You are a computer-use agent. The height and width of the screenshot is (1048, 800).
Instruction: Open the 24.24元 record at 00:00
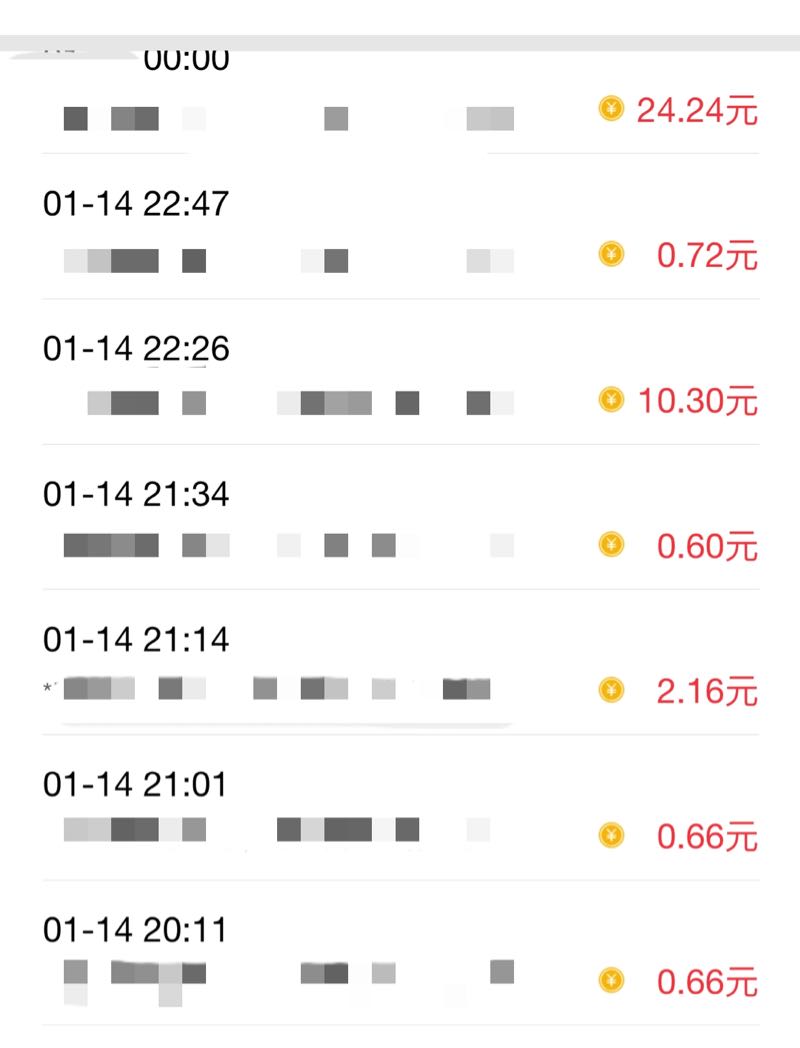click(x=400, y=100)
